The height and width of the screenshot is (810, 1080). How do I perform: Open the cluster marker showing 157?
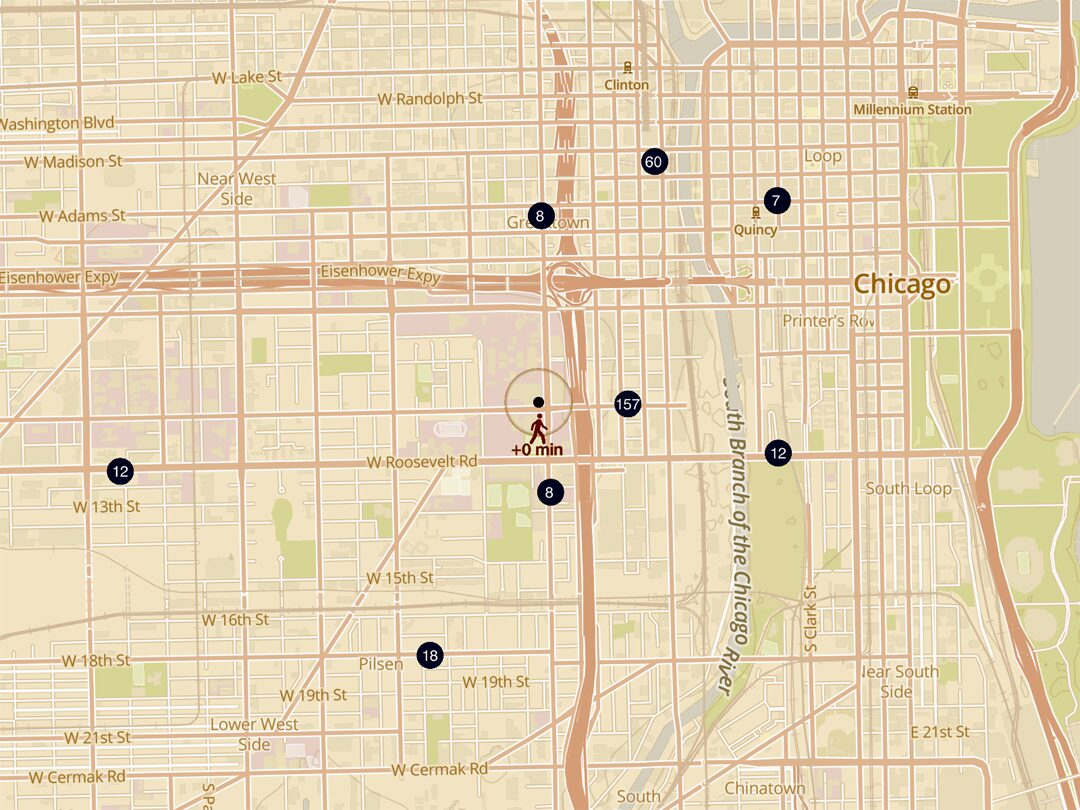628,404
